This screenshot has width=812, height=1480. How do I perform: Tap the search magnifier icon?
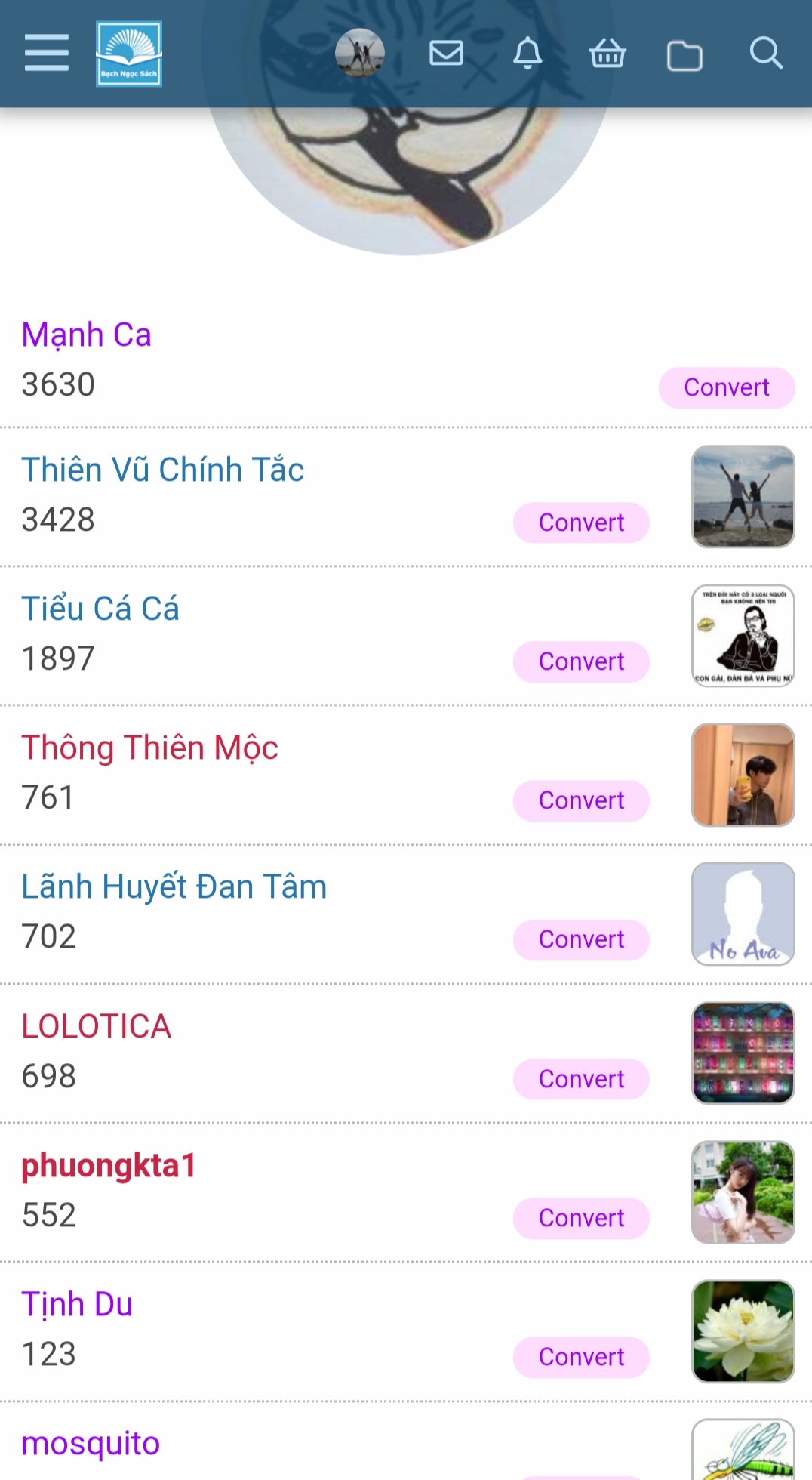click(x=765, y=53)
